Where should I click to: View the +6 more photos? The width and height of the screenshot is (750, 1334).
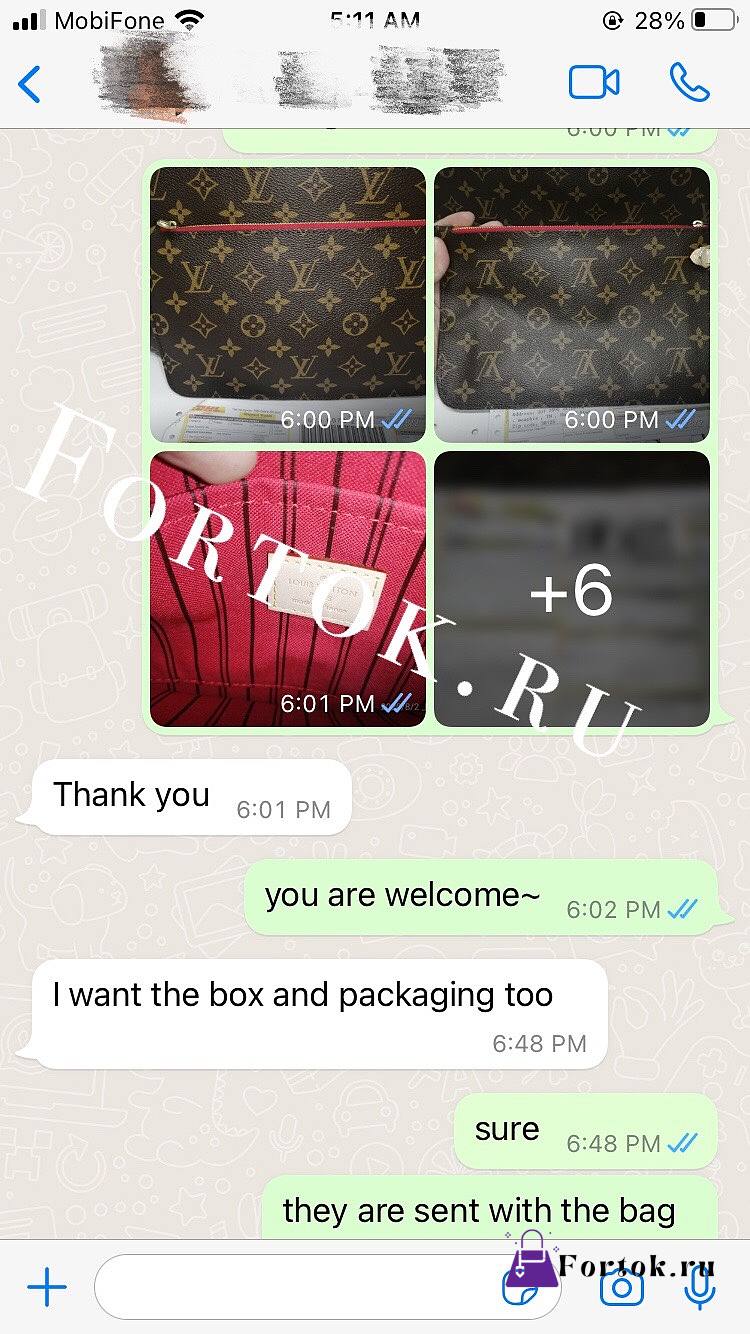[572, 588]
